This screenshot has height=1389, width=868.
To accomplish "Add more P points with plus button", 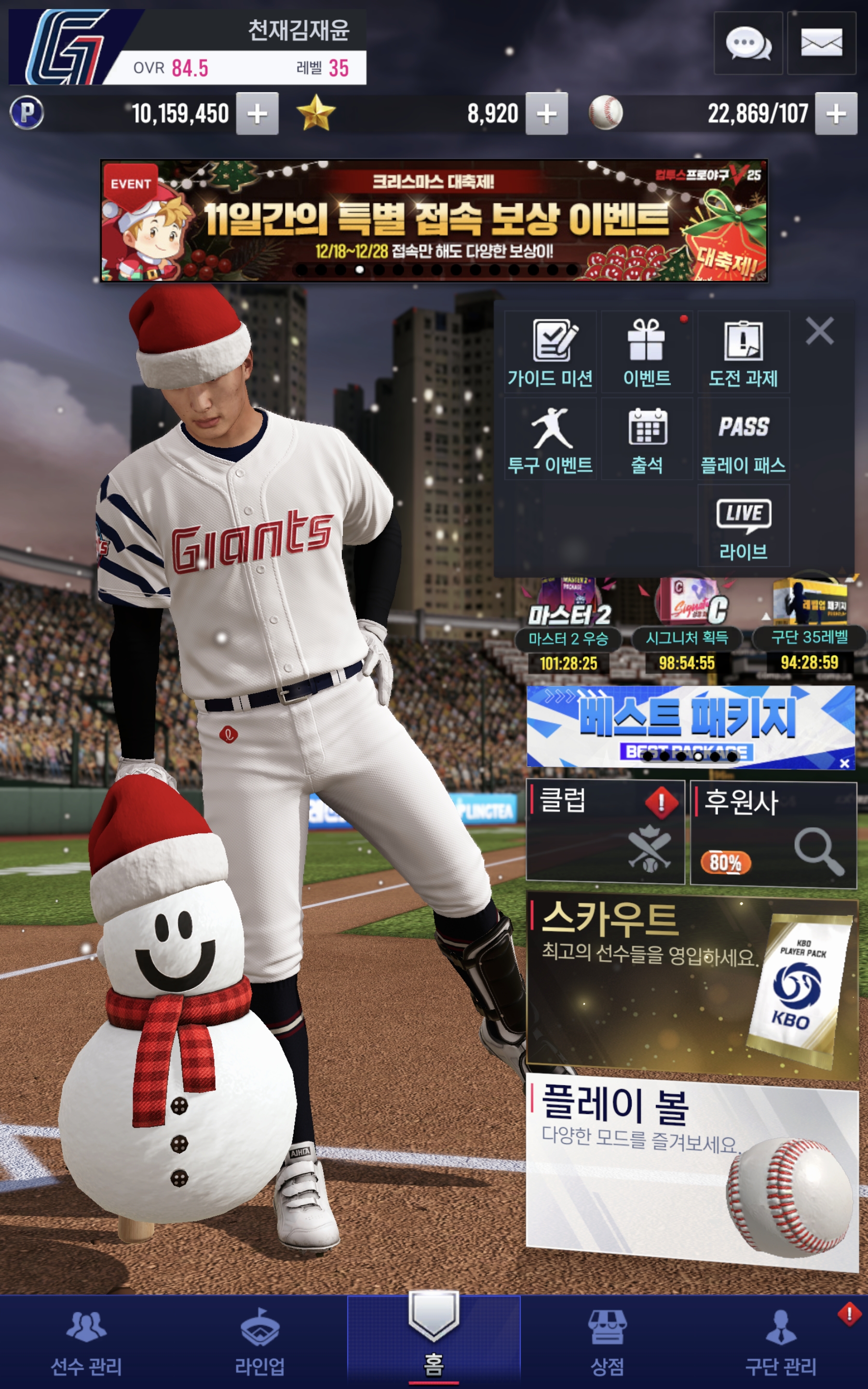I will click(x=257, y=114).
